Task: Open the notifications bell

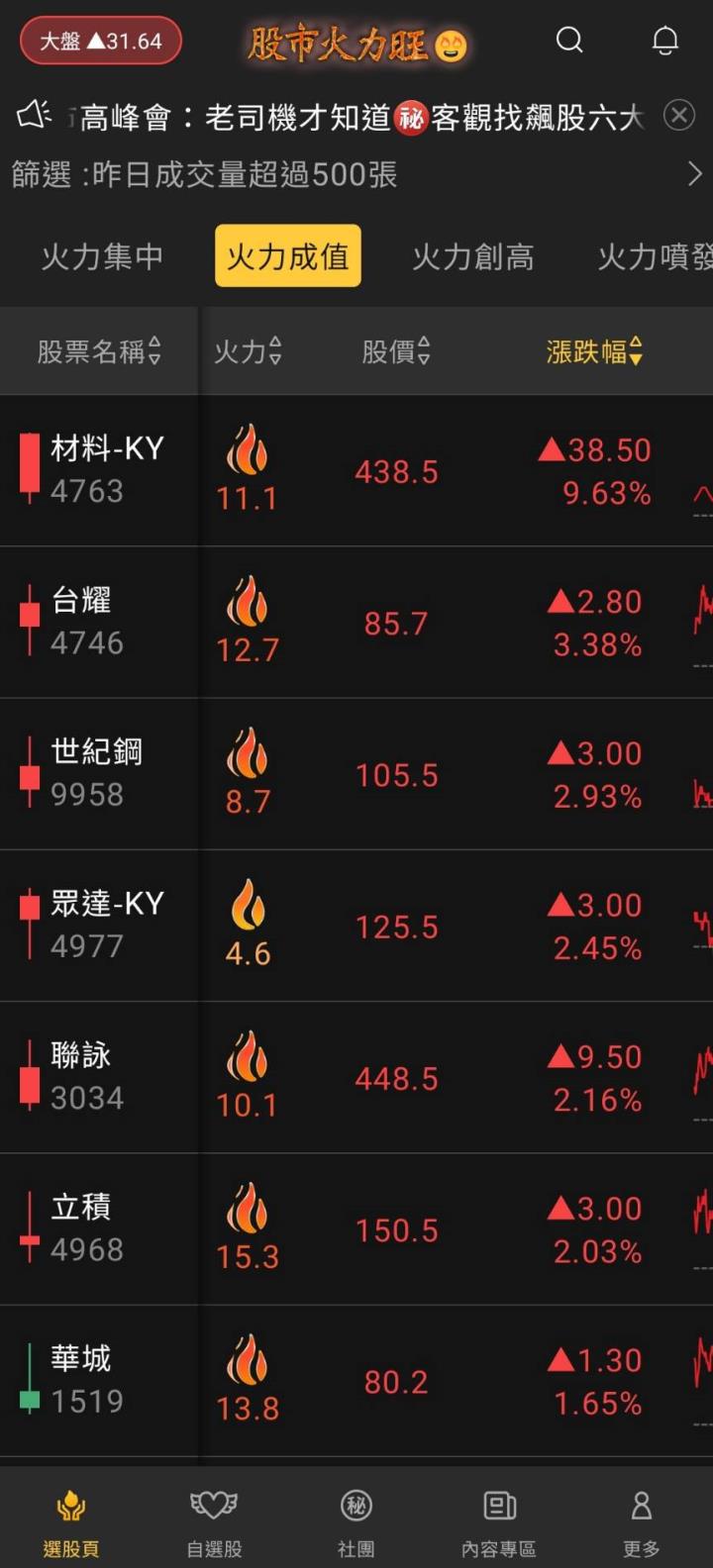Action: tap(664, 40)
